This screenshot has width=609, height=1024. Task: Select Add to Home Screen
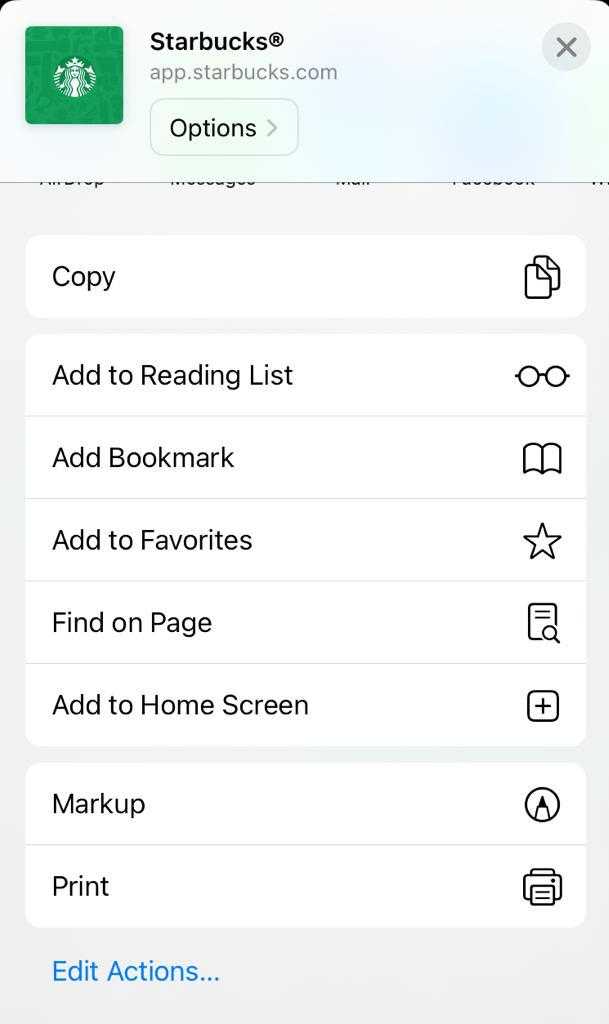[305, 705]
